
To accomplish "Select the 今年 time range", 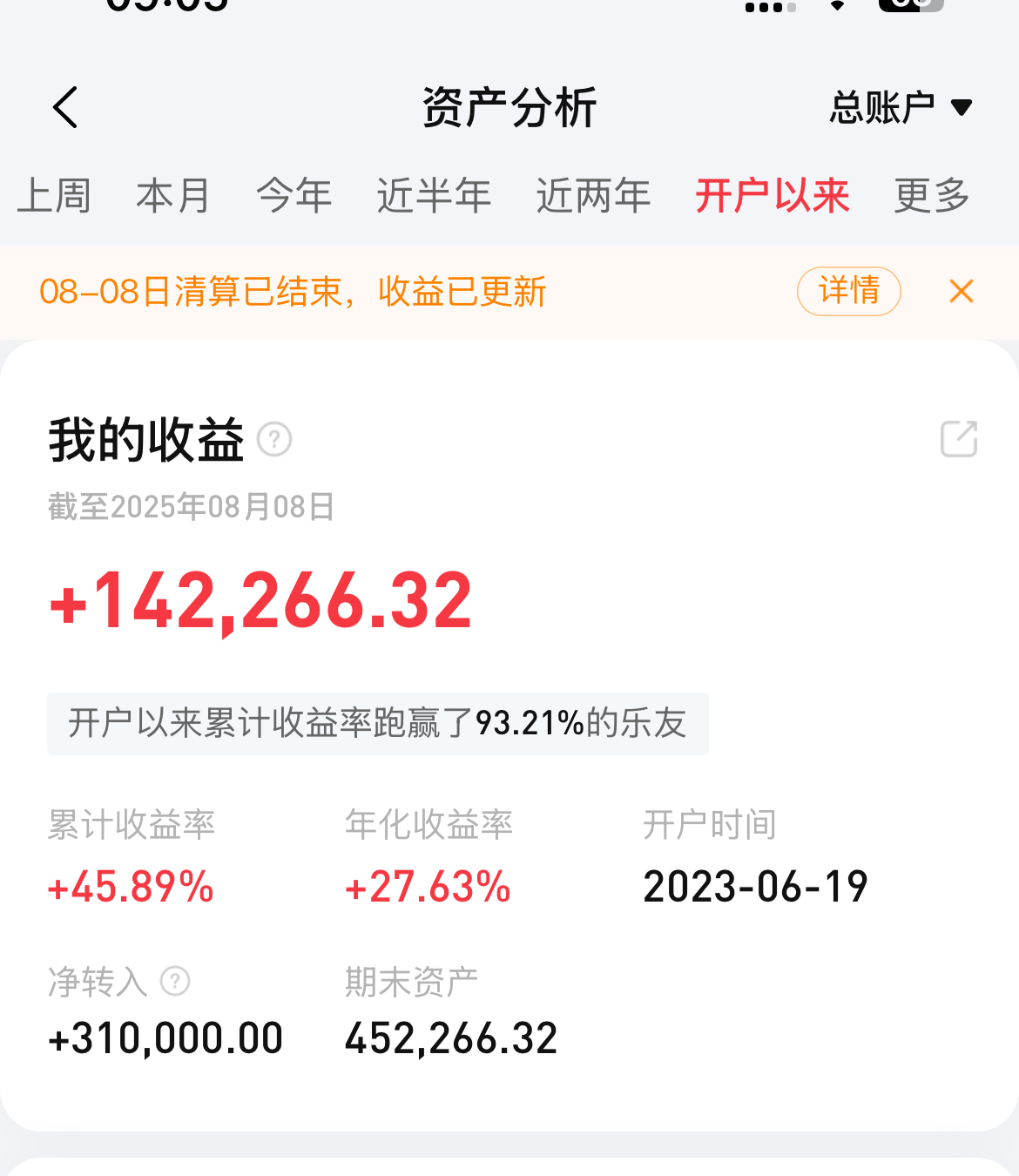I will coord(294,195).
